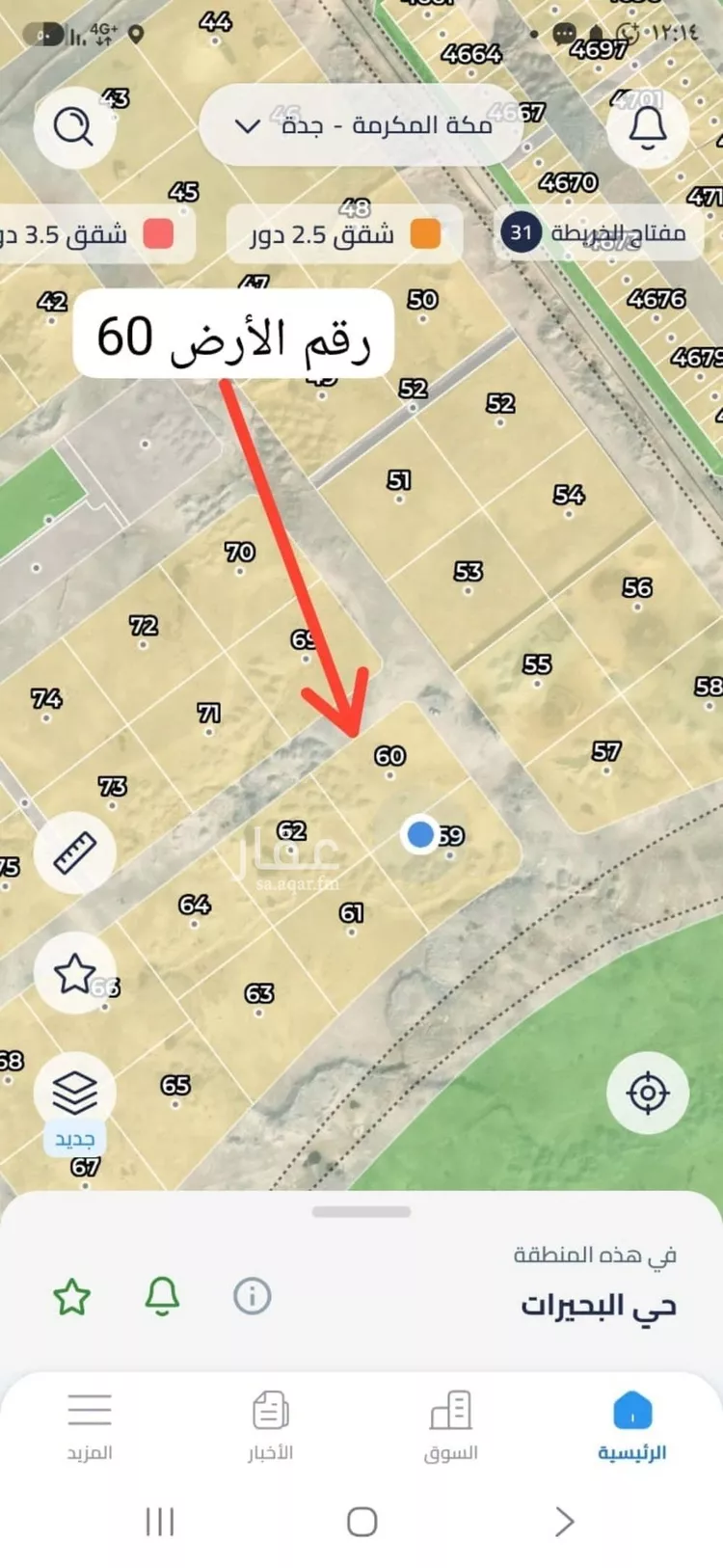This screenshot has height=1568, width=723.
Task: Open recent apps from navigation bar
Action: tap(160, 1522)
